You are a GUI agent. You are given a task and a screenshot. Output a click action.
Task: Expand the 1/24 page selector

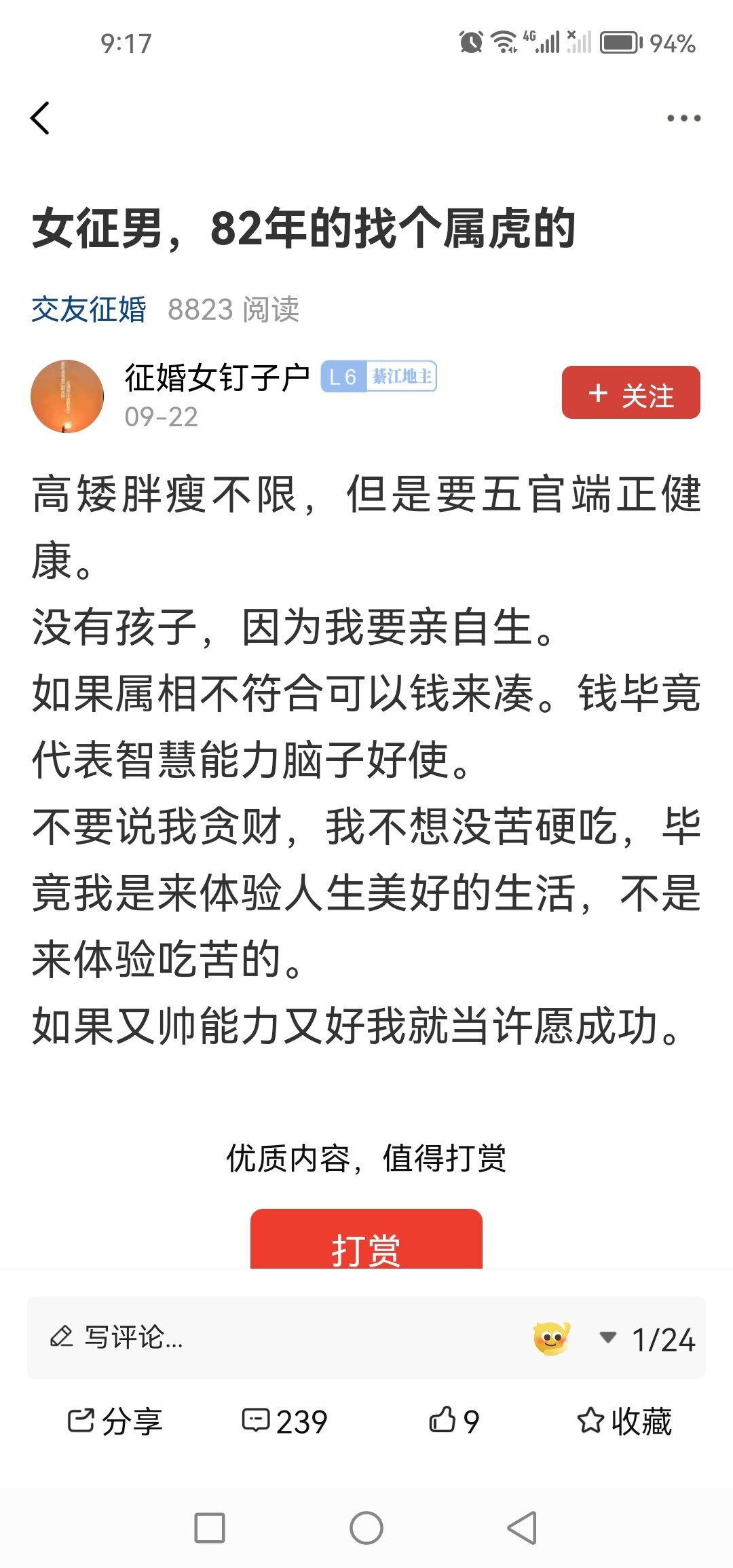click(x=649, y=1339)
